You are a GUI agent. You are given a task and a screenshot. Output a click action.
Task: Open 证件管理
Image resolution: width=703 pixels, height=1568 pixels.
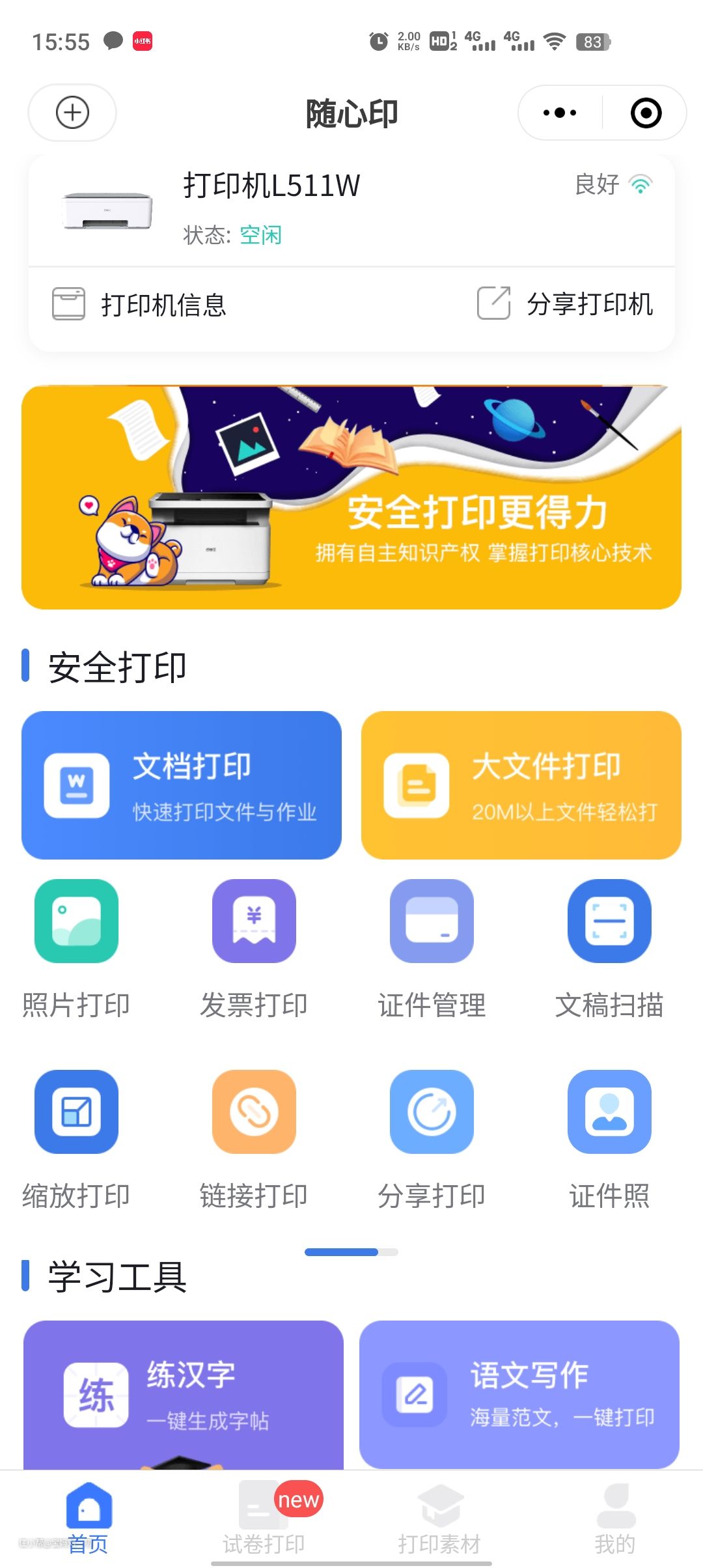pyautogui.click(x=432, y=948)
